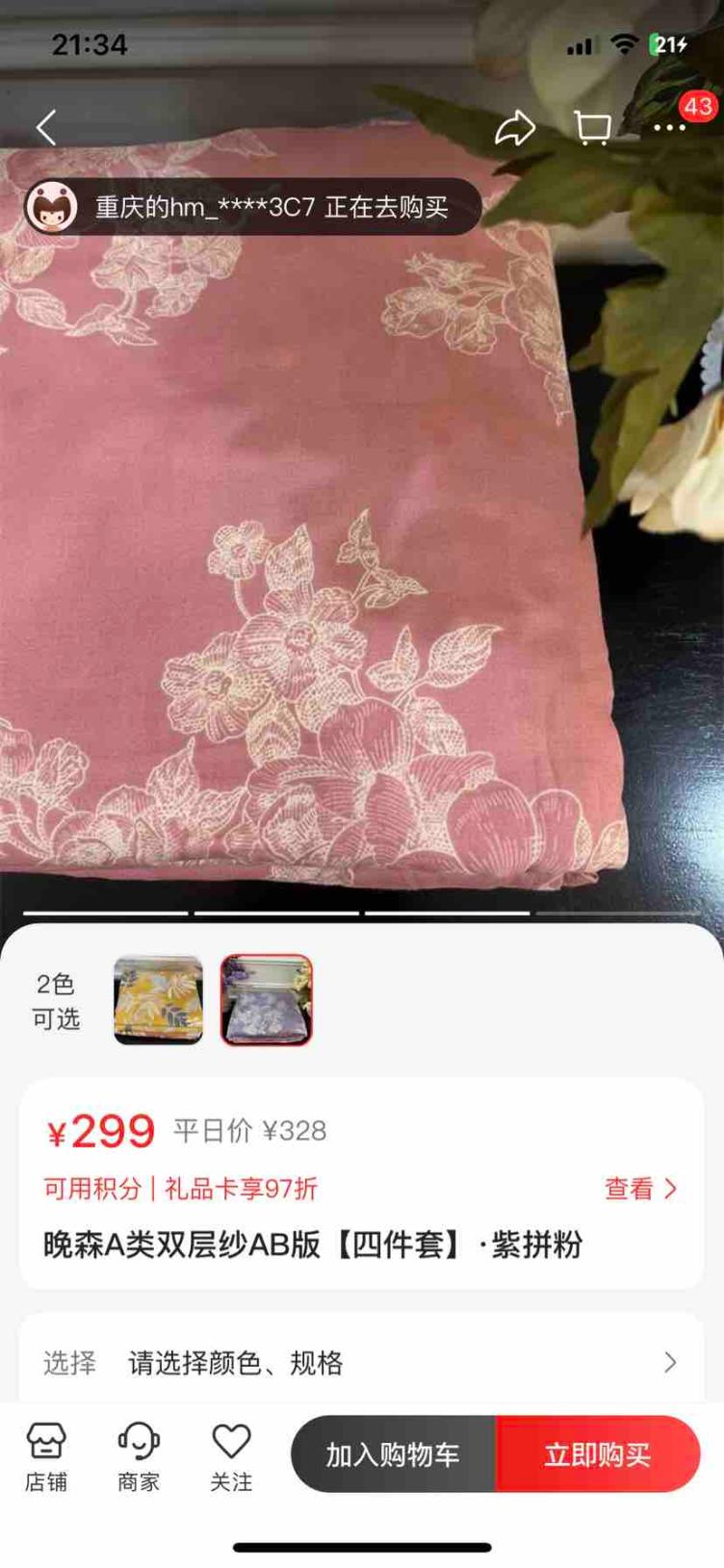
Task: Tap the 重庆的hm_ buyer notification bubble
Action: click(x=252, y=207)
